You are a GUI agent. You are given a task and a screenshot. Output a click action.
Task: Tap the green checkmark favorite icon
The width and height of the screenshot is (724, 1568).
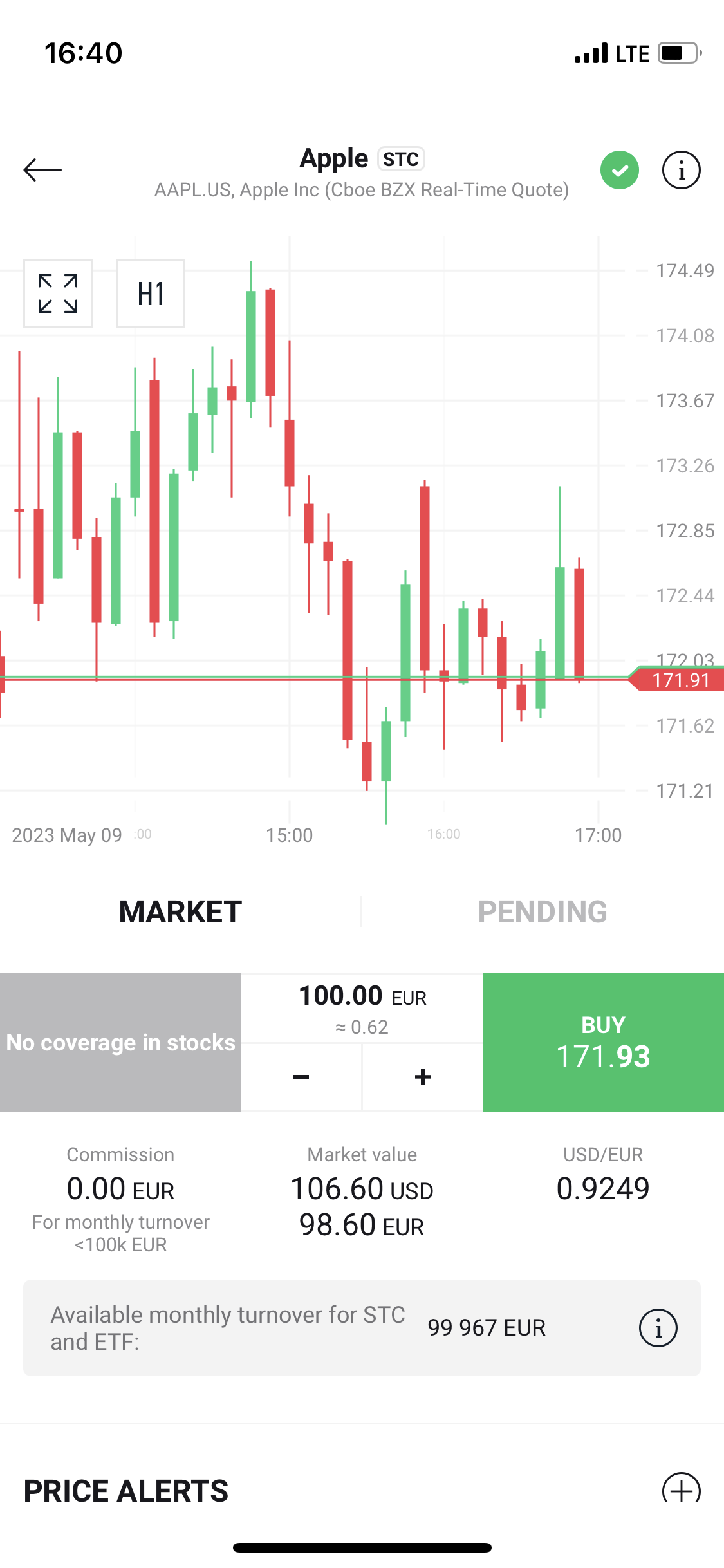click(619, 170)
